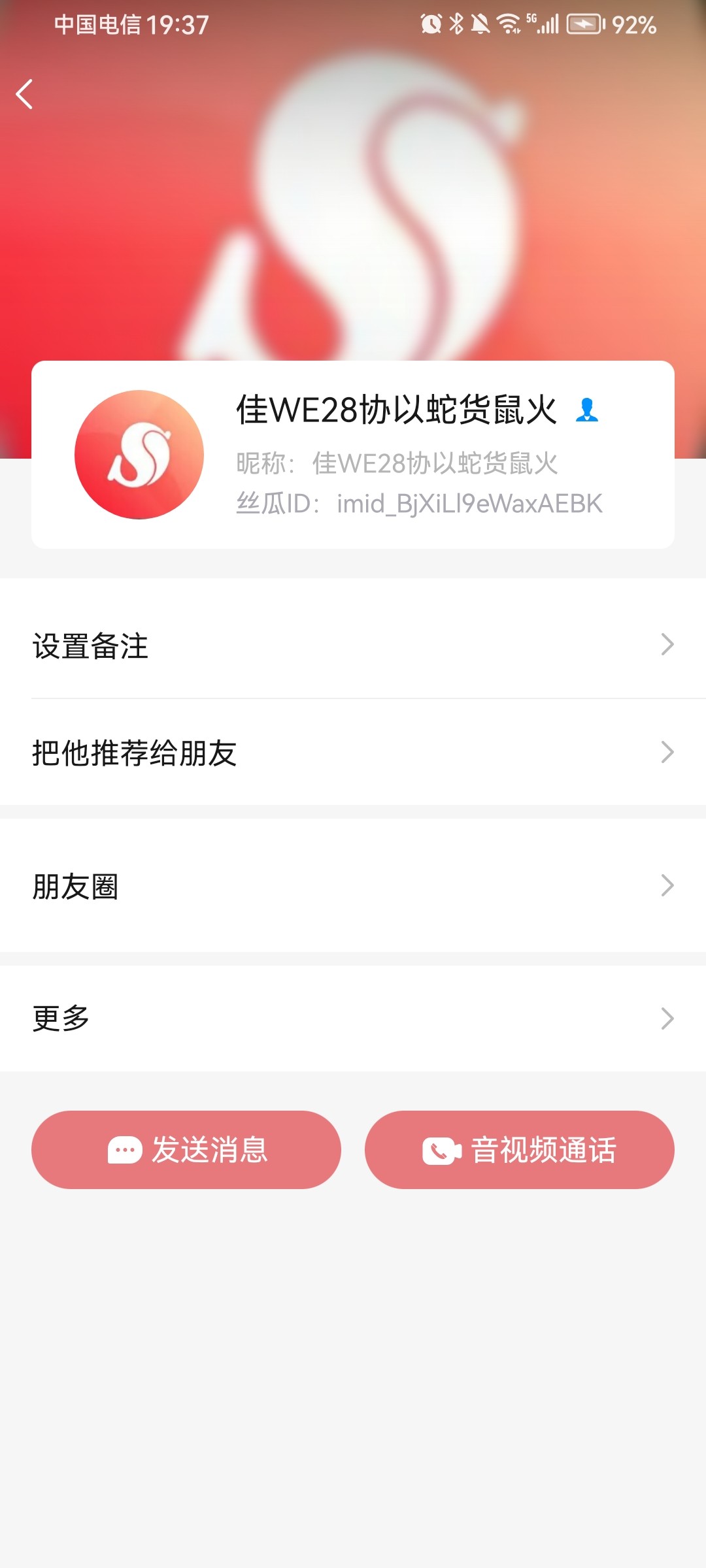Screen dimensions: 706x1568
Task: Open the contact's profile avatar
Action: click(139, 455)
